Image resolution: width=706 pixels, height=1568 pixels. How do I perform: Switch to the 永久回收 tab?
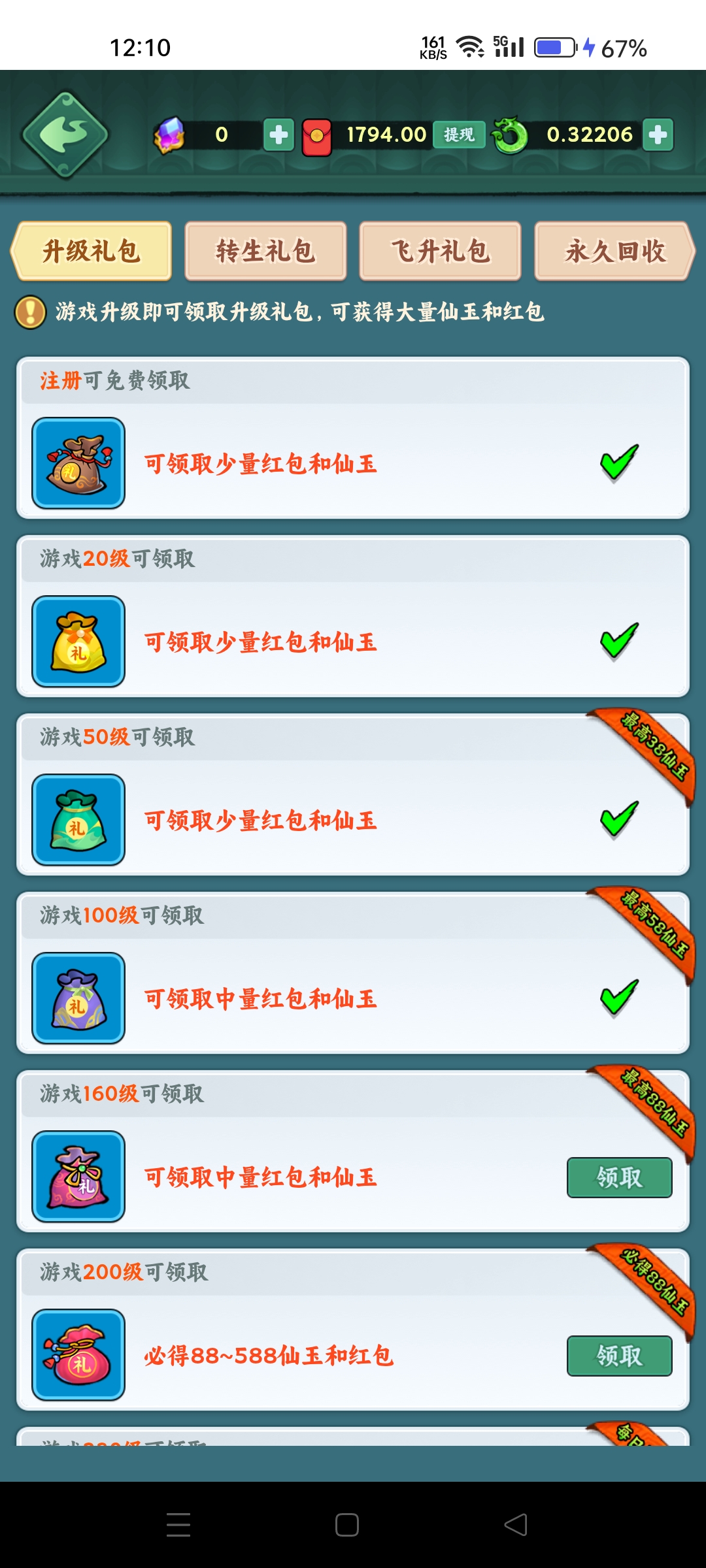(614, 252)
